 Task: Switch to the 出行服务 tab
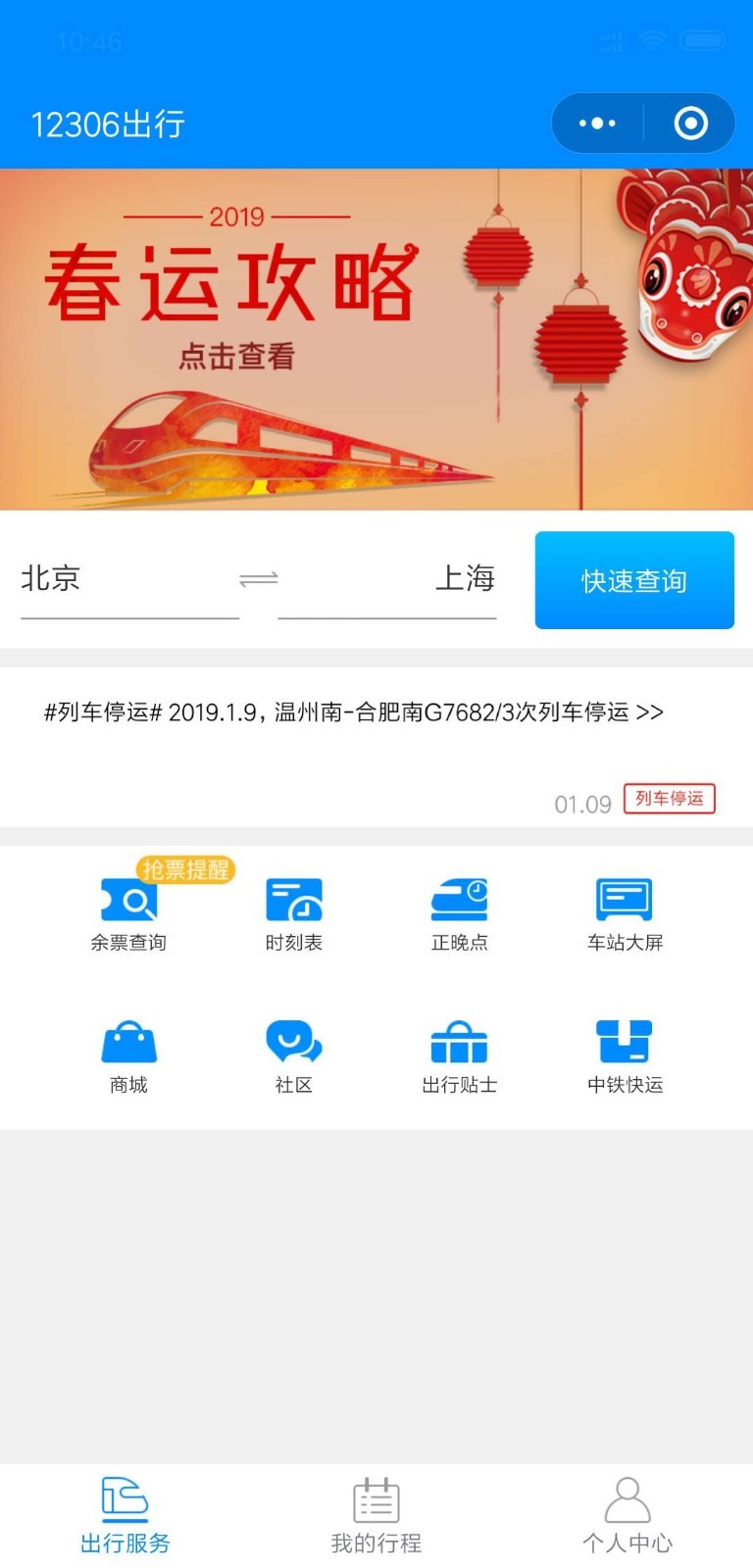(125, 1515)
